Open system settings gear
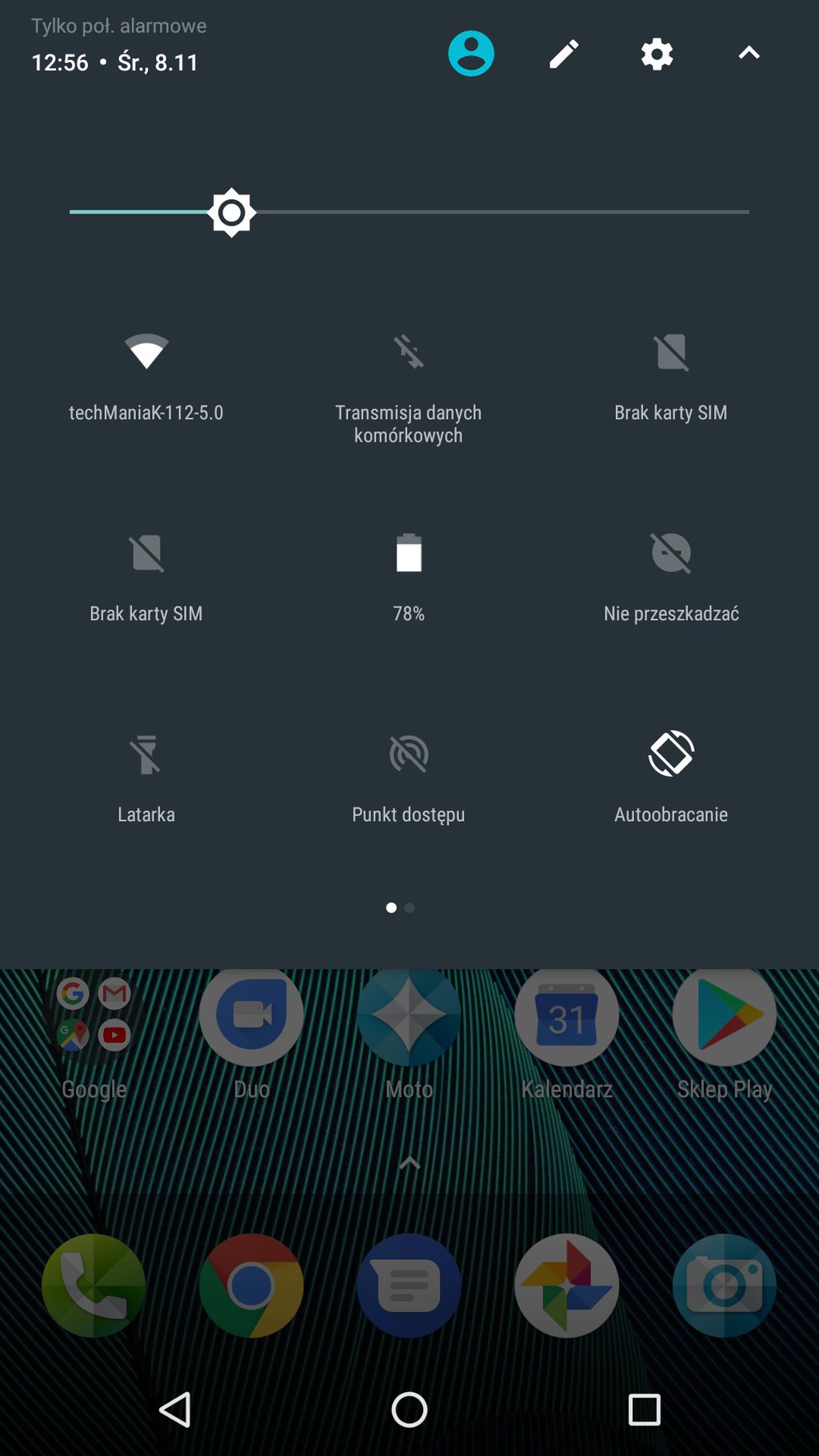 tap(657, 54)
